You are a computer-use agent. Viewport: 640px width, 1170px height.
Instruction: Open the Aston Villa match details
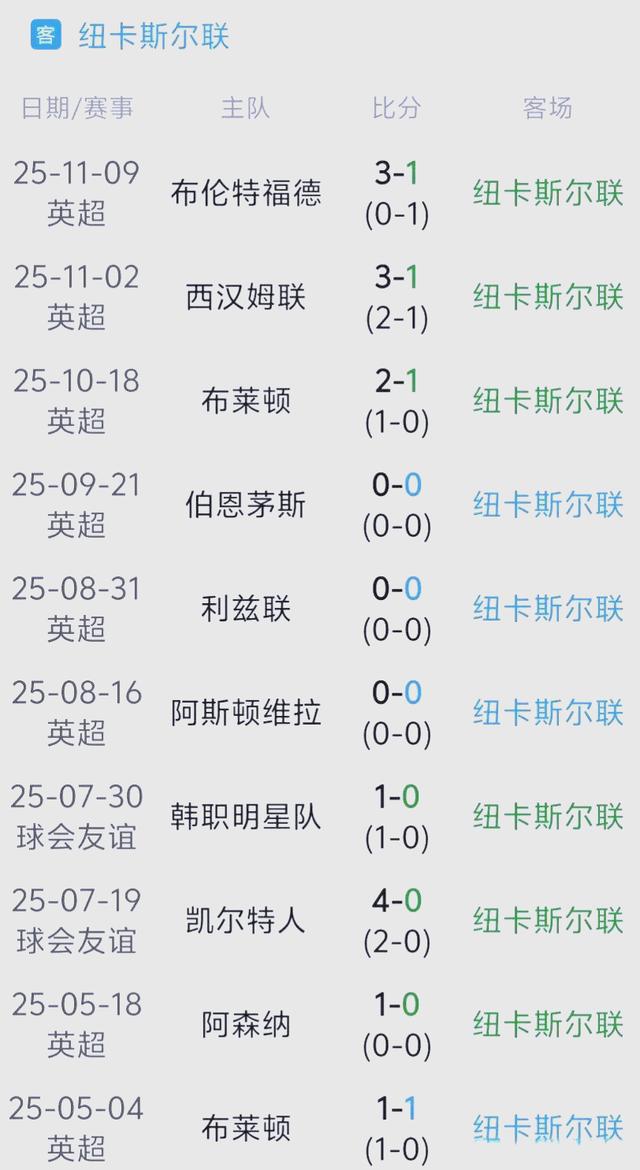[246, 713]
